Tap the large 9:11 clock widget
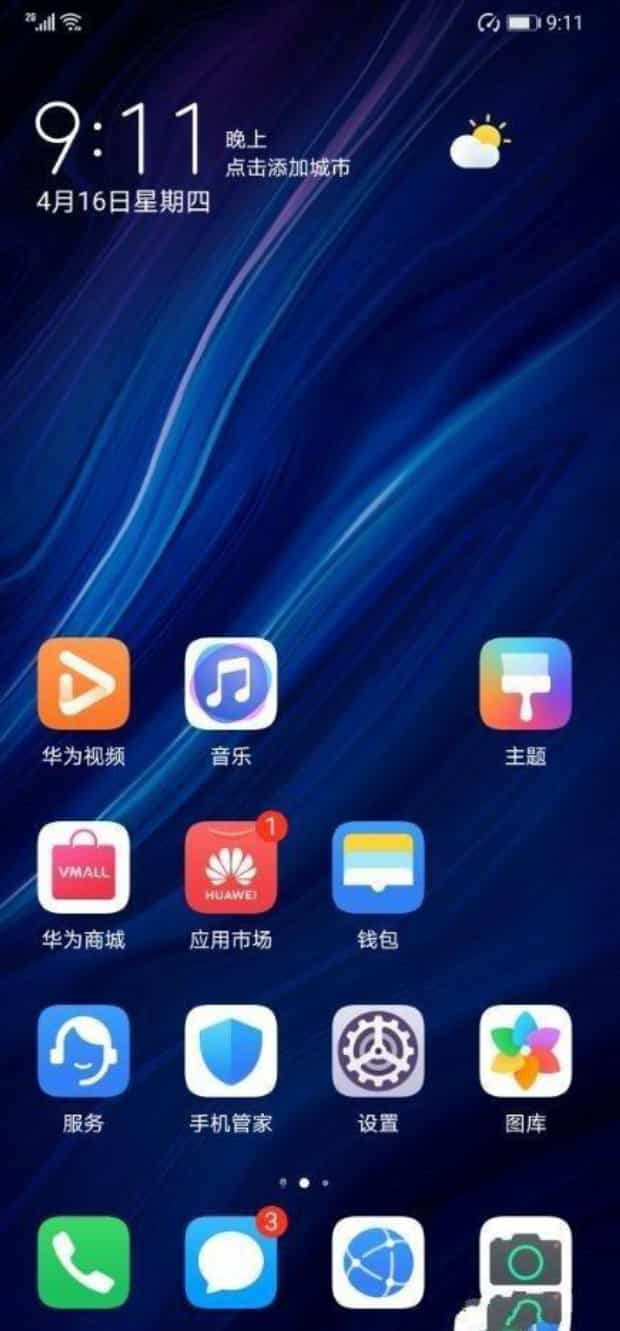 (122, 138)
